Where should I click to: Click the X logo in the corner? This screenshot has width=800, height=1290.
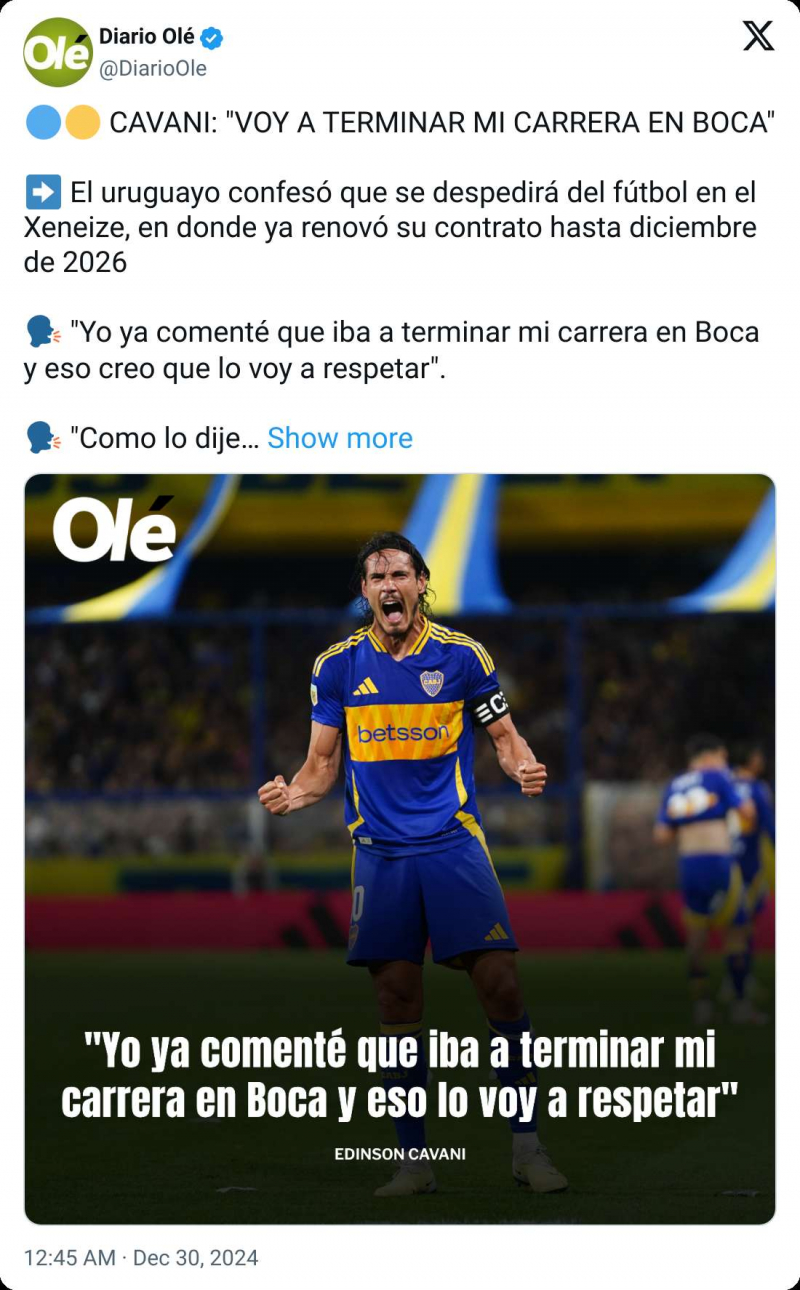point(760,36)
